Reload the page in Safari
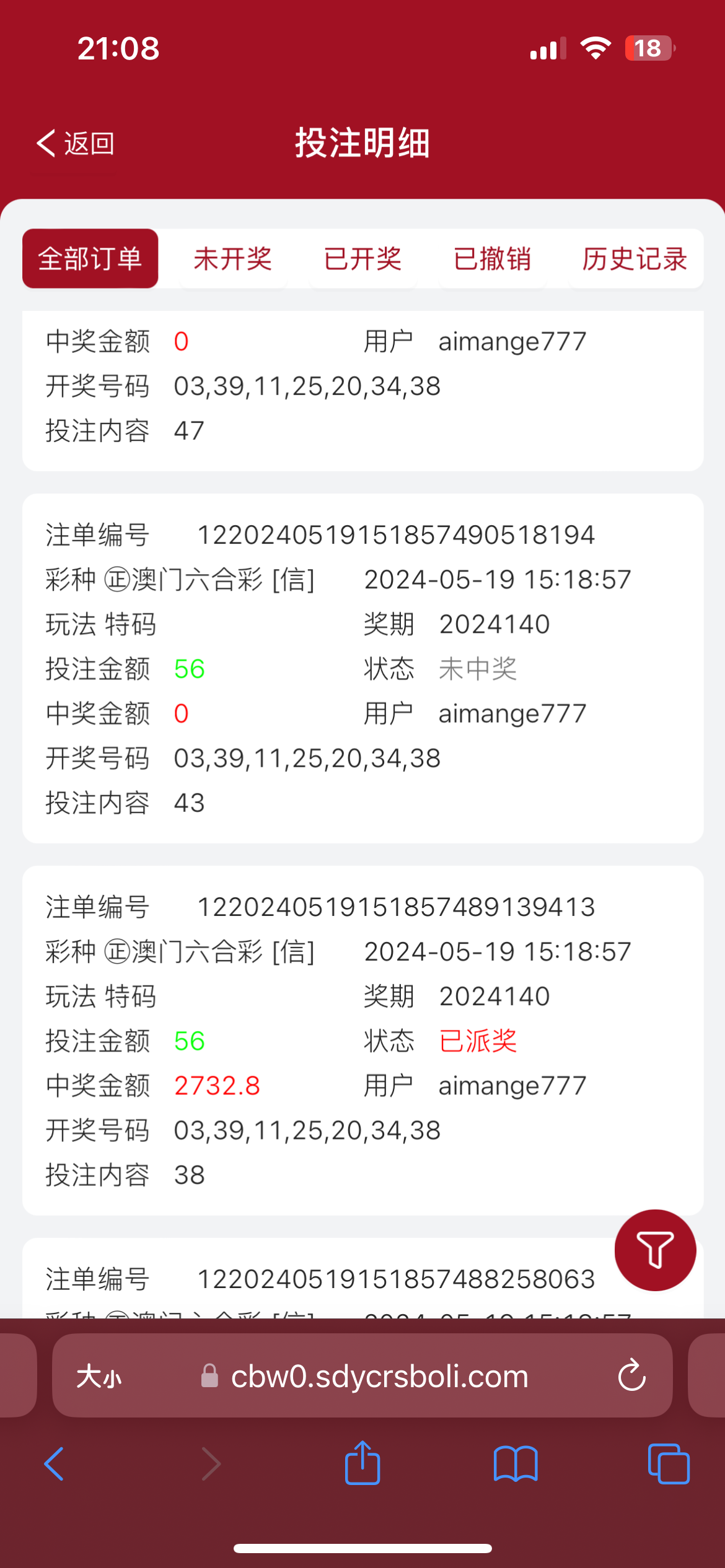The image size is (725, 1568). click(632, 1376)
